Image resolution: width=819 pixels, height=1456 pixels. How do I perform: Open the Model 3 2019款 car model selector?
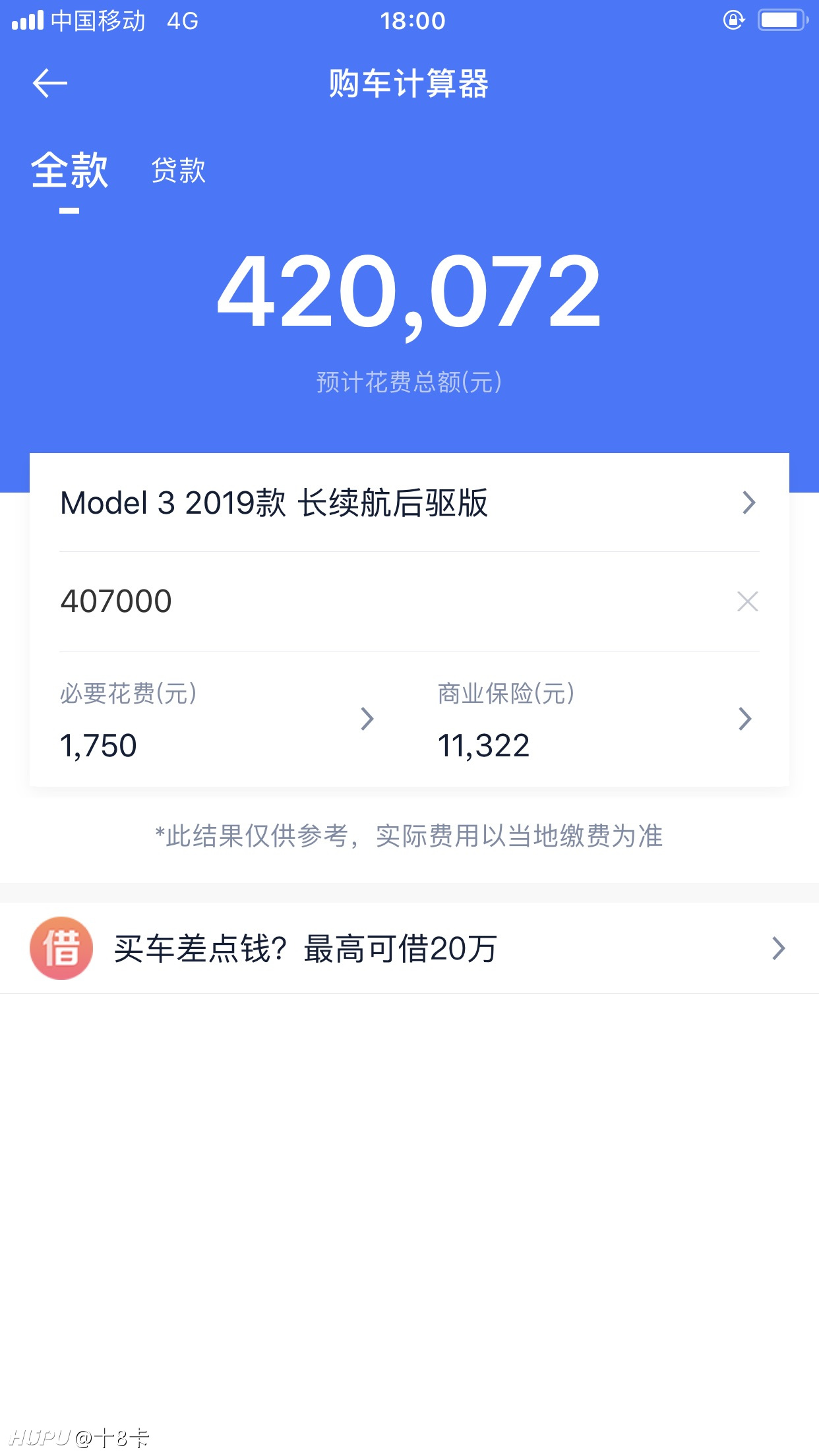click(409, 502)
